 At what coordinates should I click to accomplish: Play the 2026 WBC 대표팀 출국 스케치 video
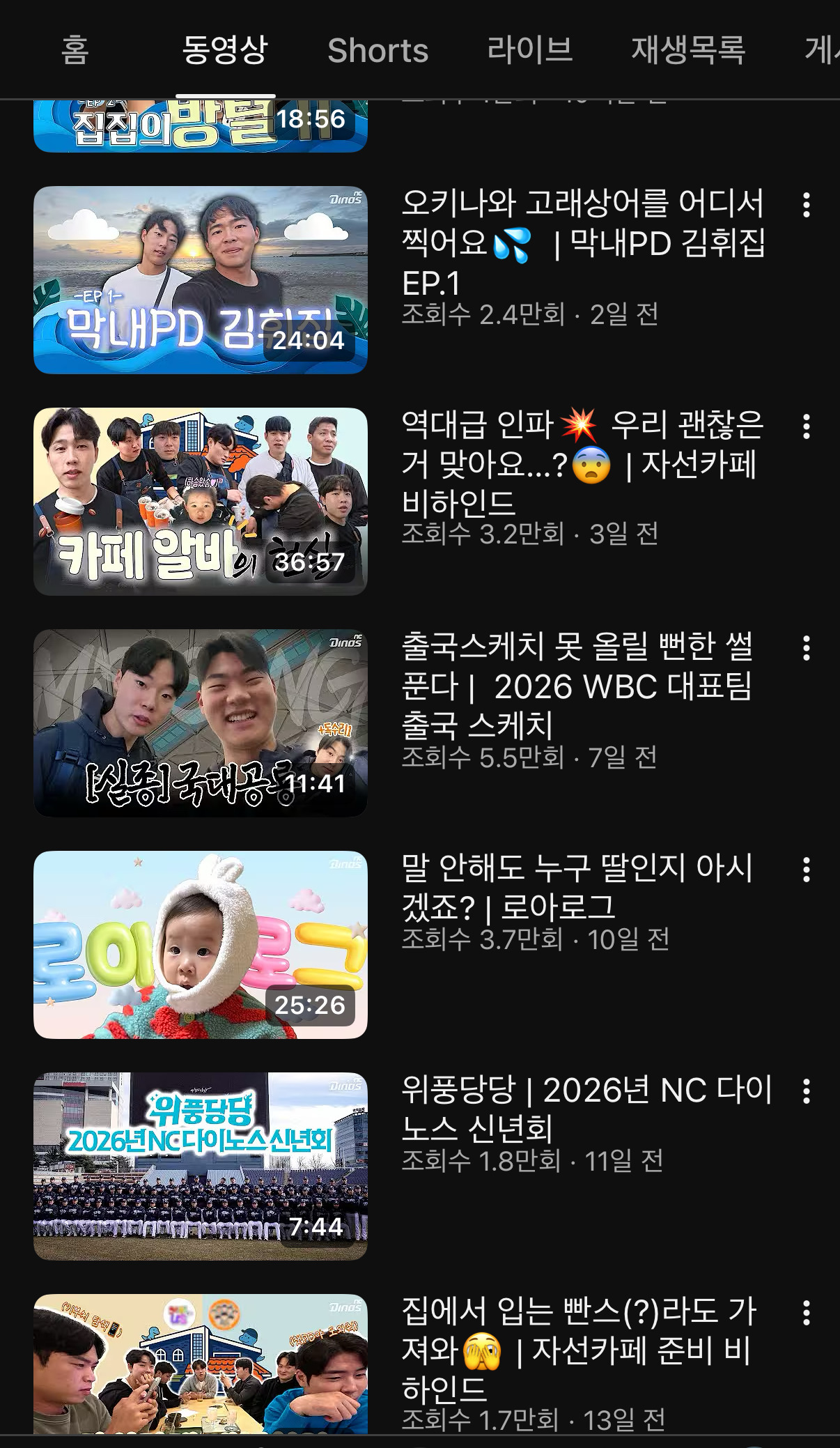point(201,723)
